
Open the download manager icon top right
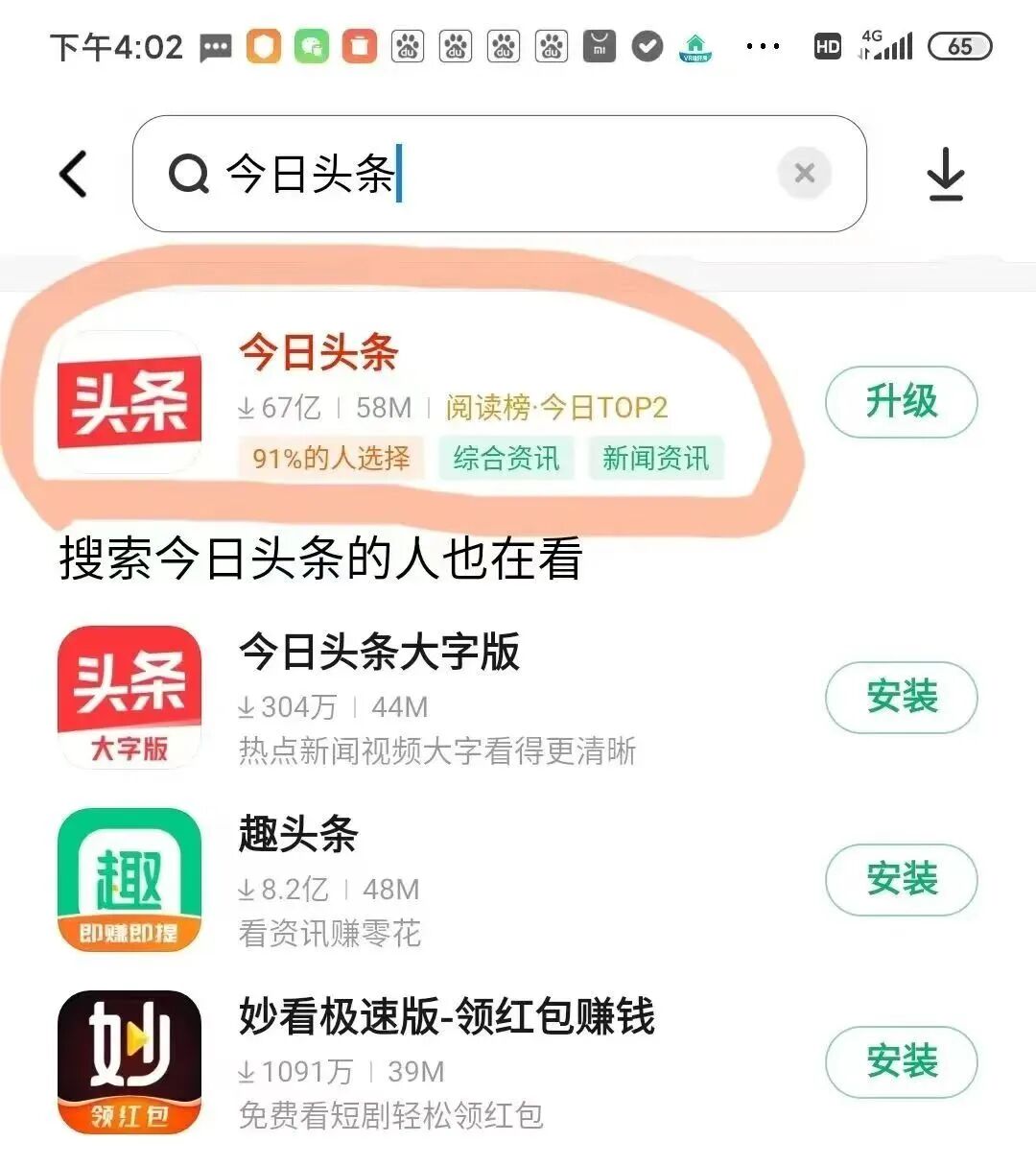pyautogui.click(x=946, y=174)
